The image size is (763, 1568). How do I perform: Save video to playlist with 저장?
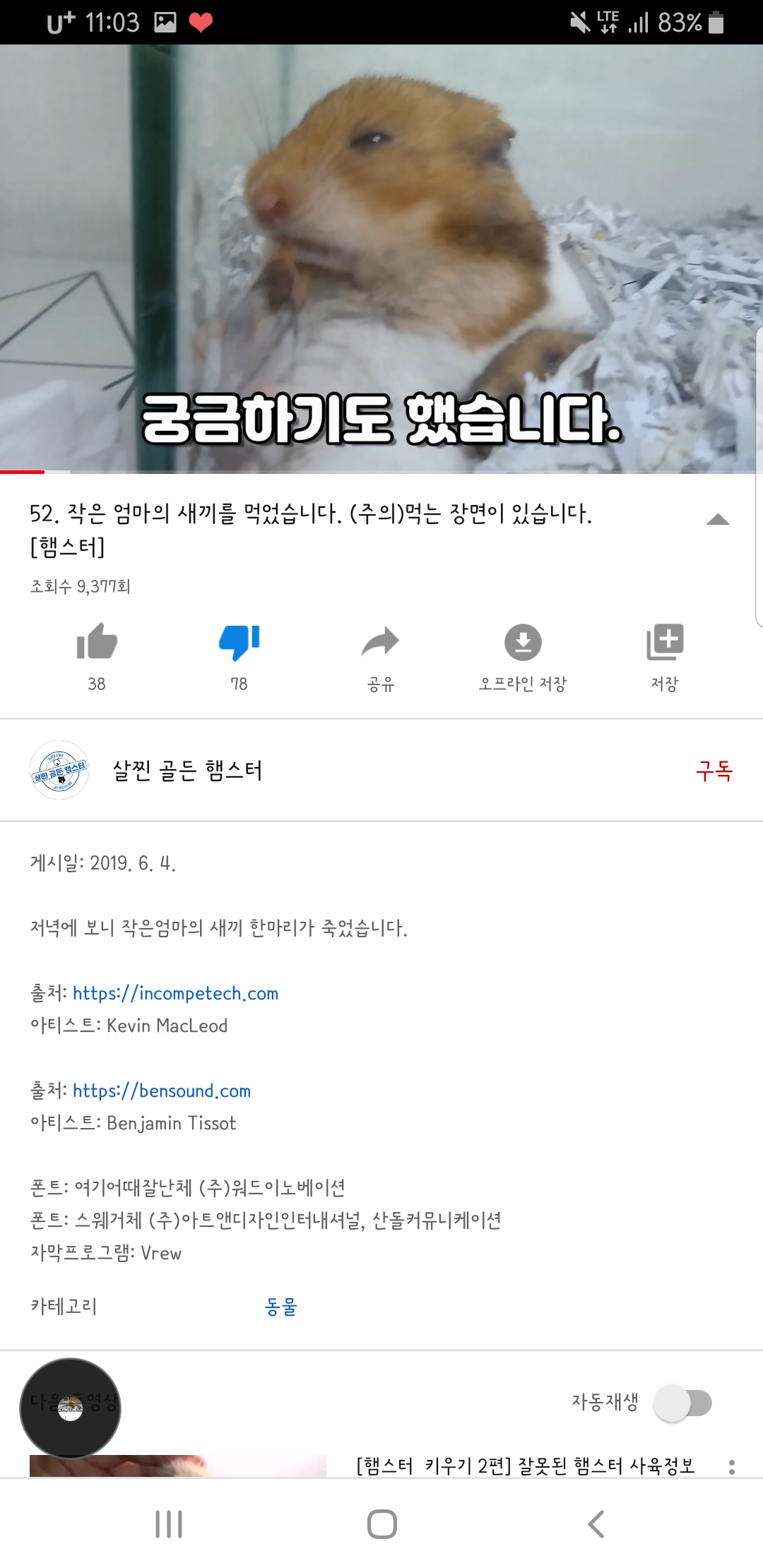(x=665, y=643)
